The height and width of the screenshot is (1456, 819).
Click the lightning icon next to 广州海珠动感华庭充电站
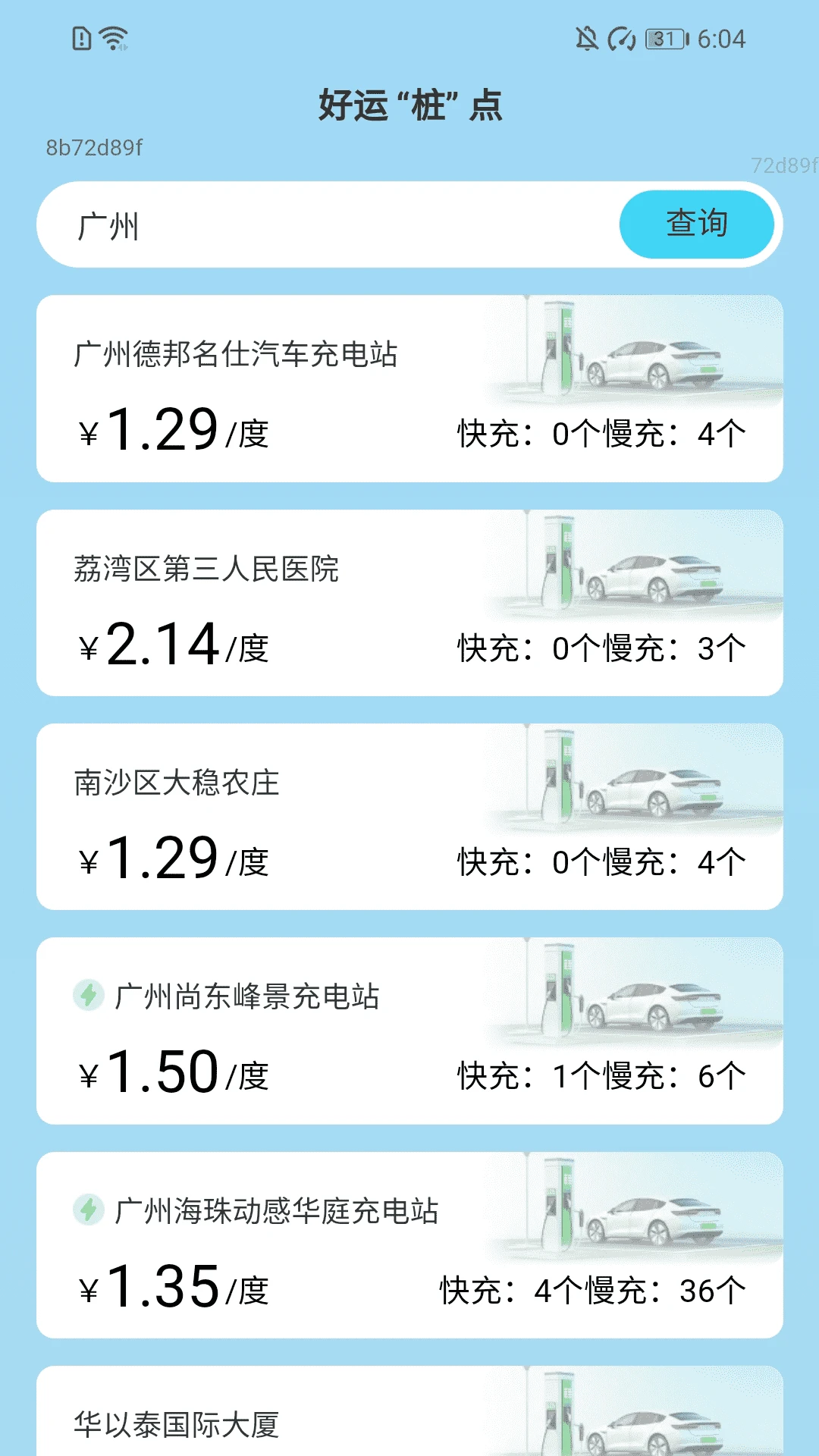[91, 1211]
